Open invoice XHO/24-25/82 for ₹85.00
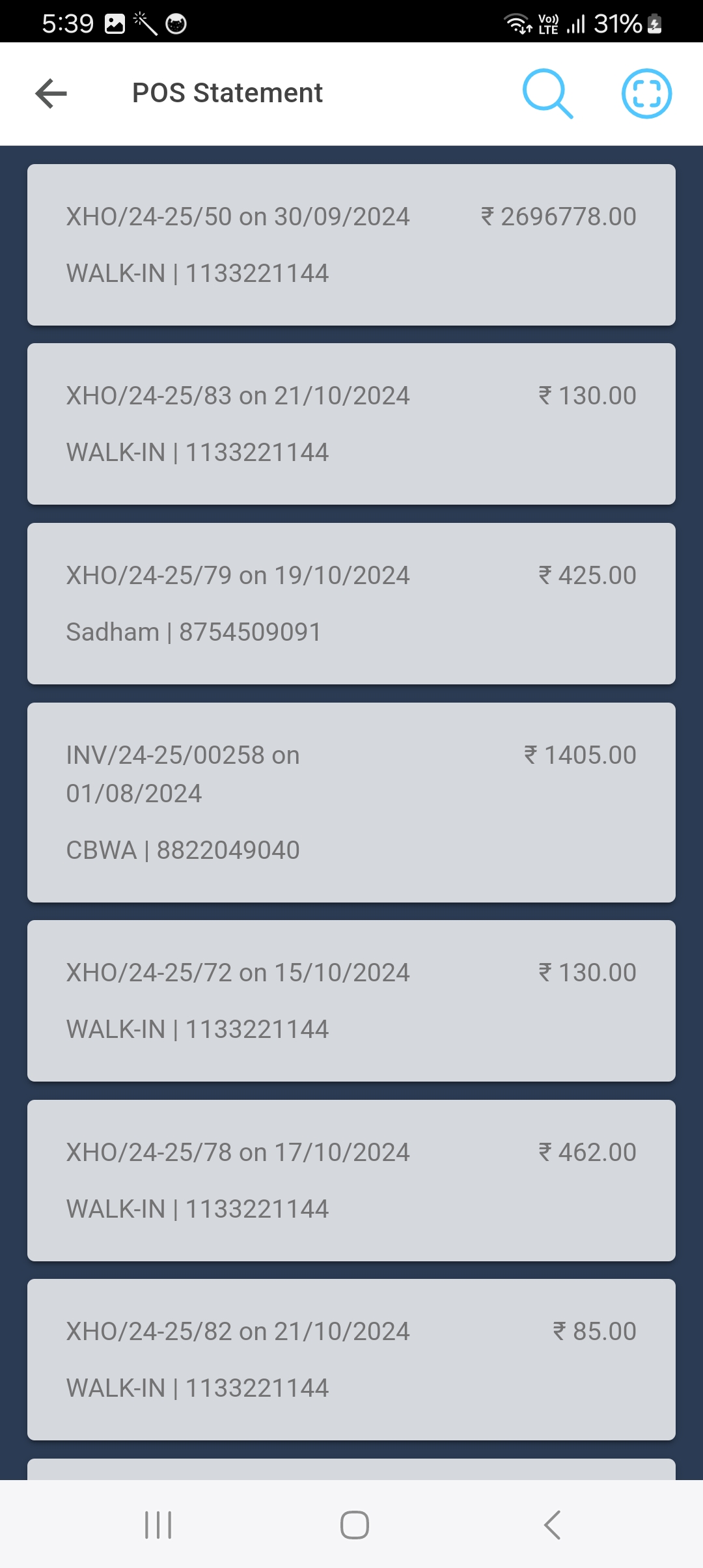 (351, 1360)
